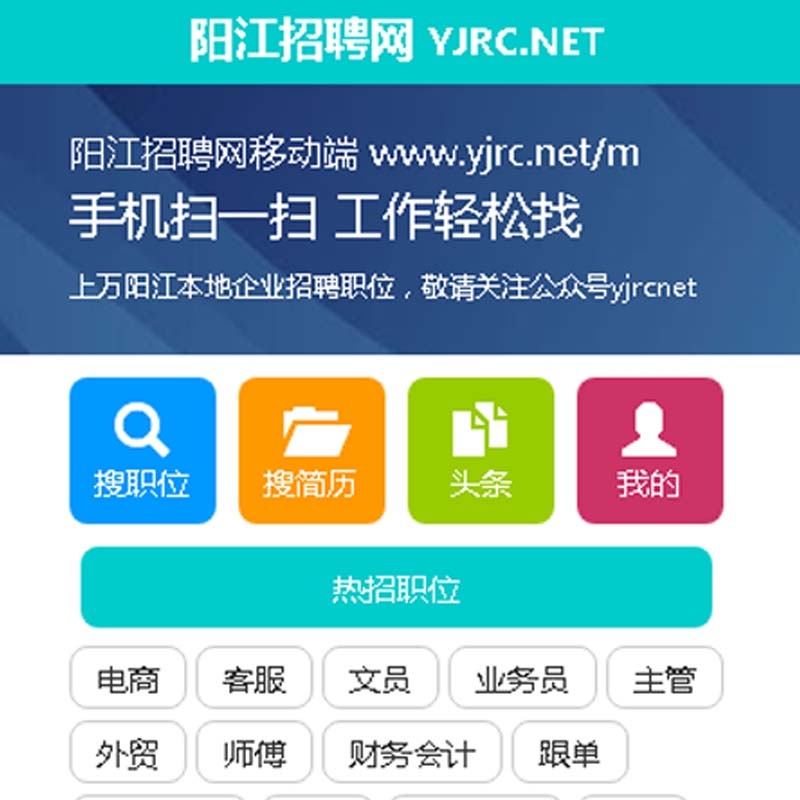Open 我的 profile tile
This screenshot has height=800, width=800.
[x=649, y=450]
